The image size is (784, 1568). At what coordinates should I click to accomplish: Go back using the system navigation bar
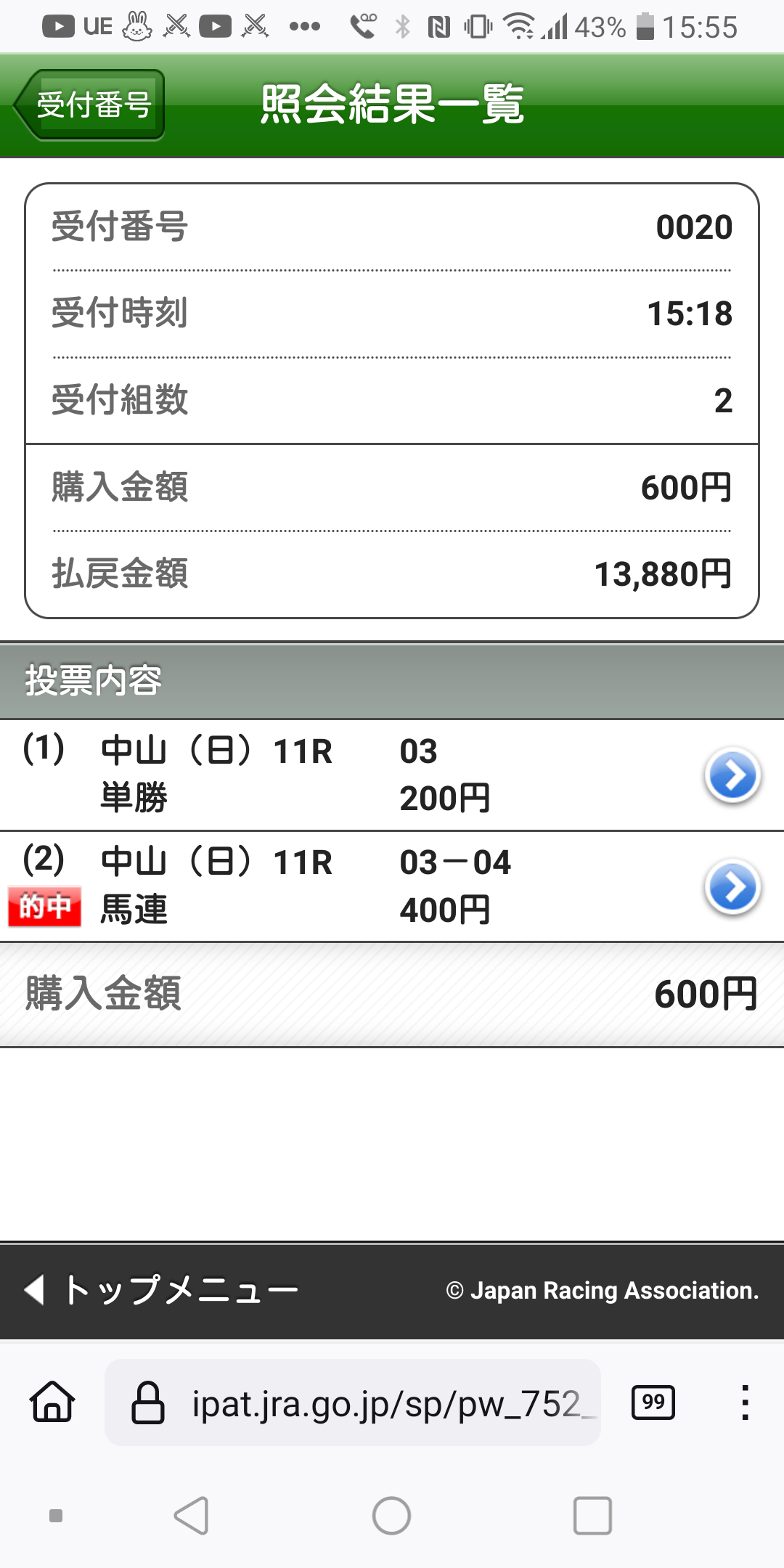(192, 1516)
